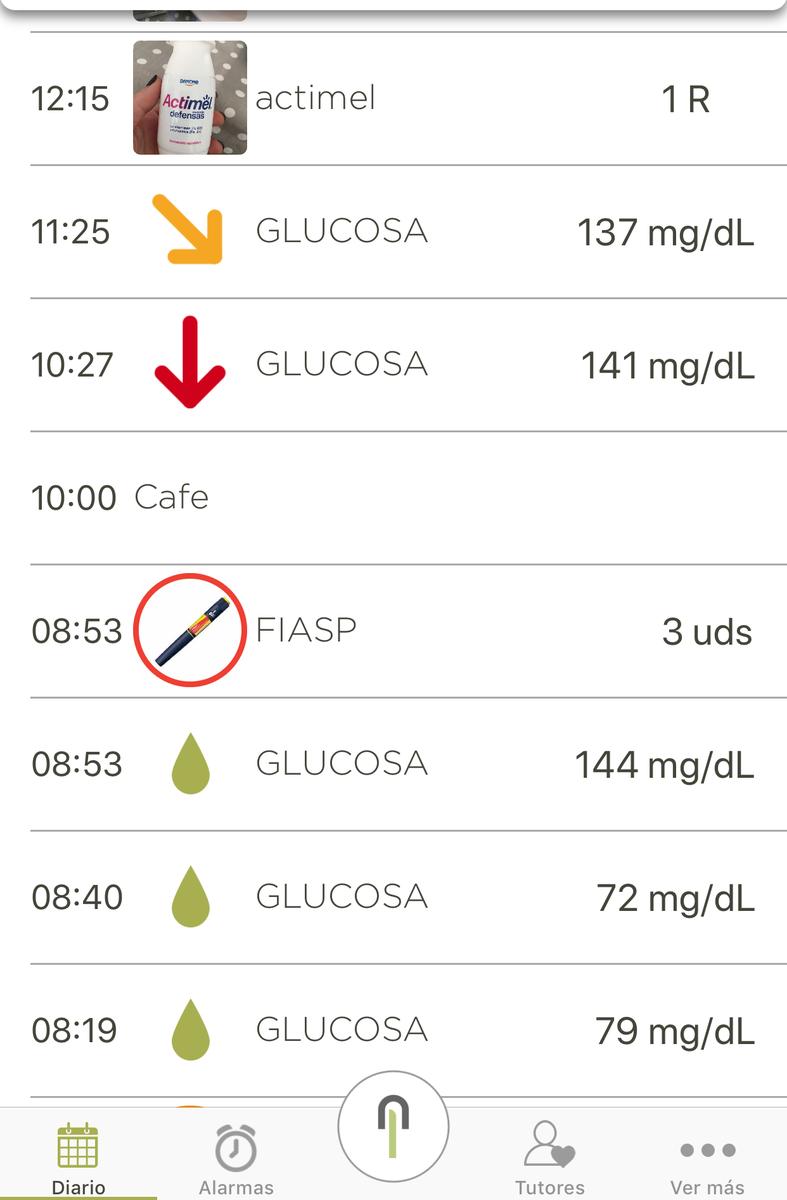Open the FIASP 3 uds insulin entry
This screenshot has width=787, height=1200.
393,631
